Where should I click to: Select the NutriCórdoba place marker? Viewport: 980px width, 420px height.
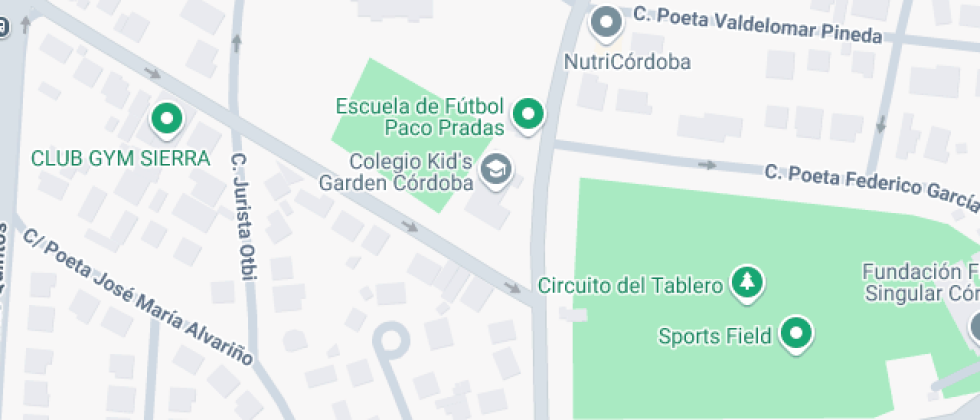pos(606,24)
